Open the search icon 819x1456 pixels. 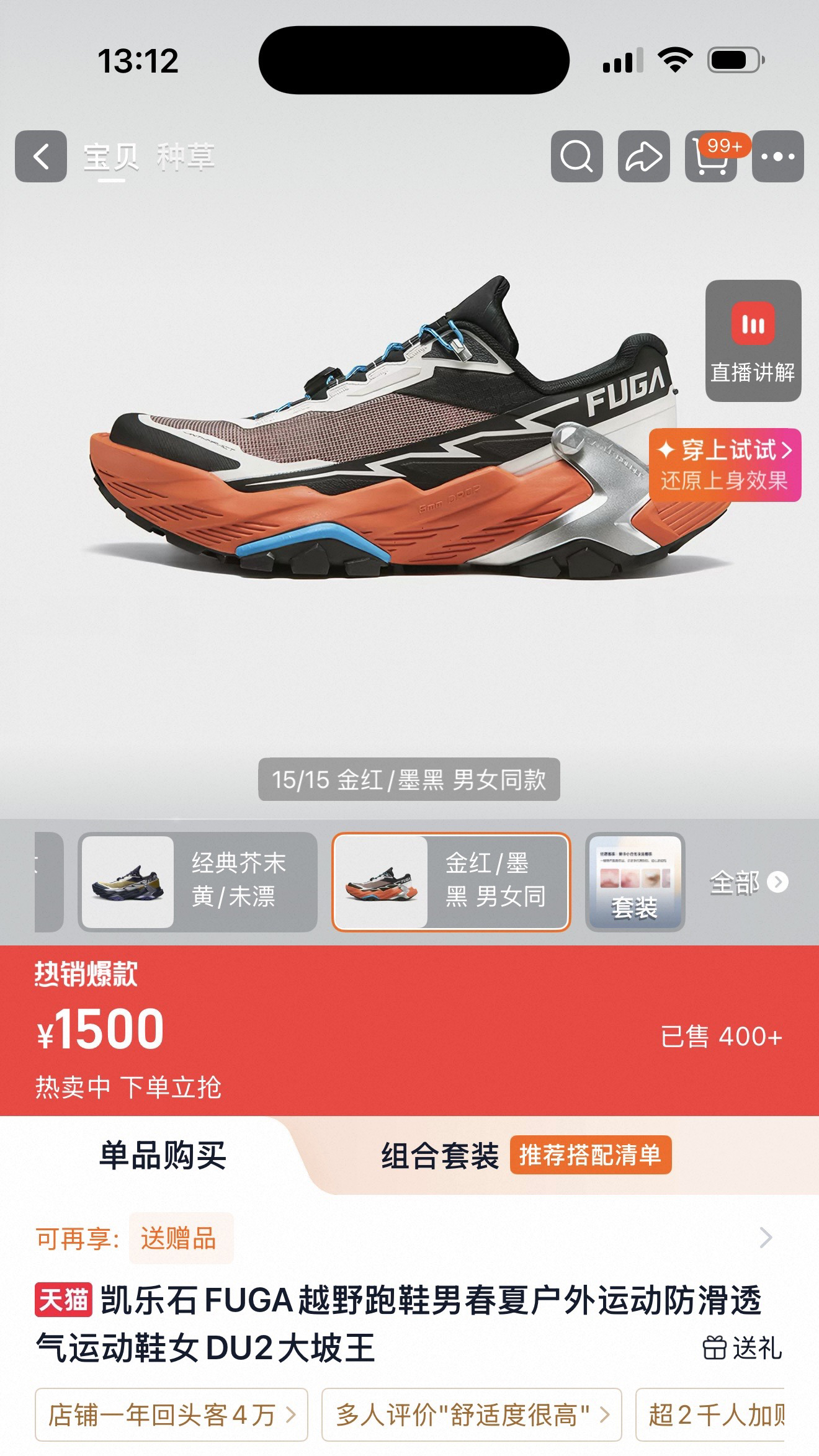(x=576, y=156)
